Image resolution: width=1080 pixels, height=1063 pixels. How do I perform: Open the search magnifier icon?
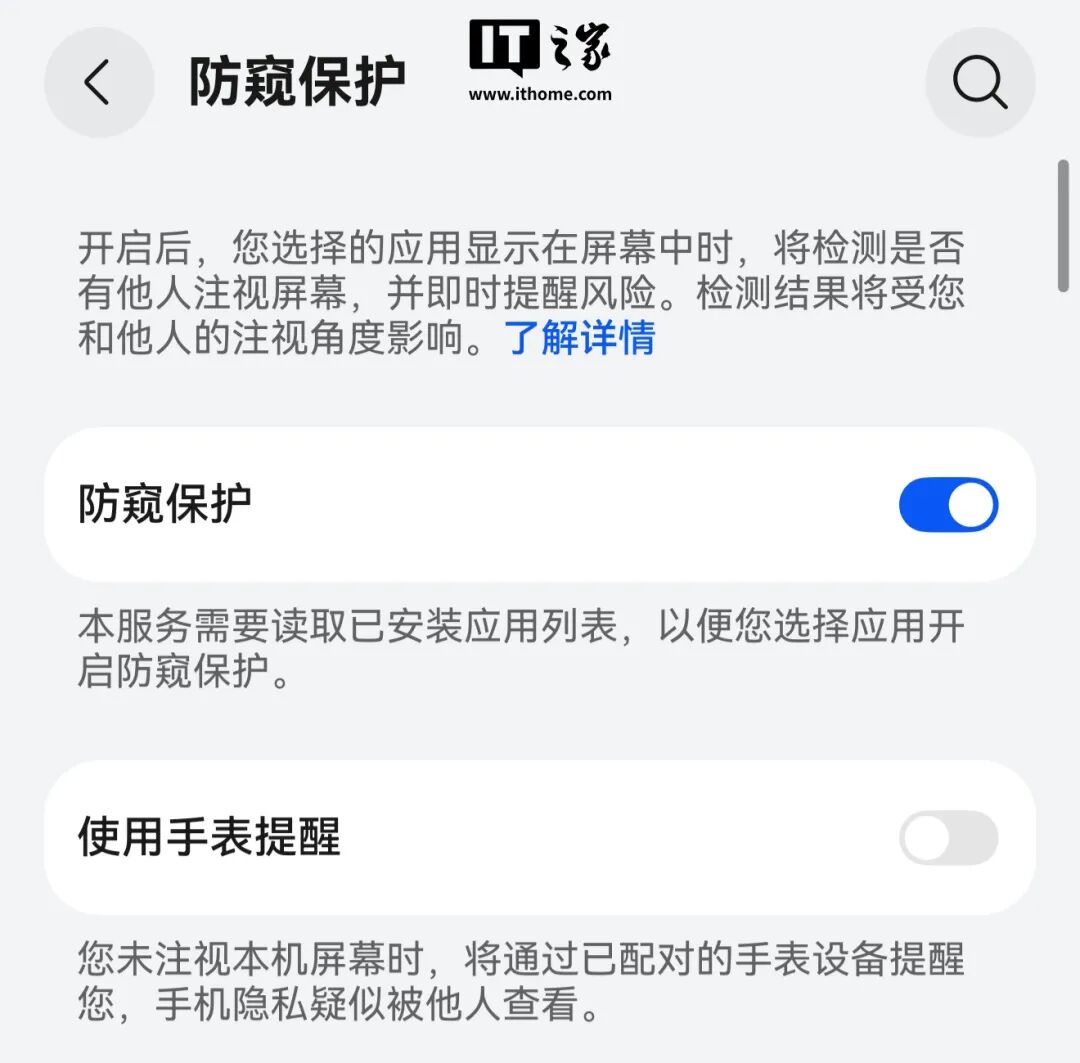point(979,82)
